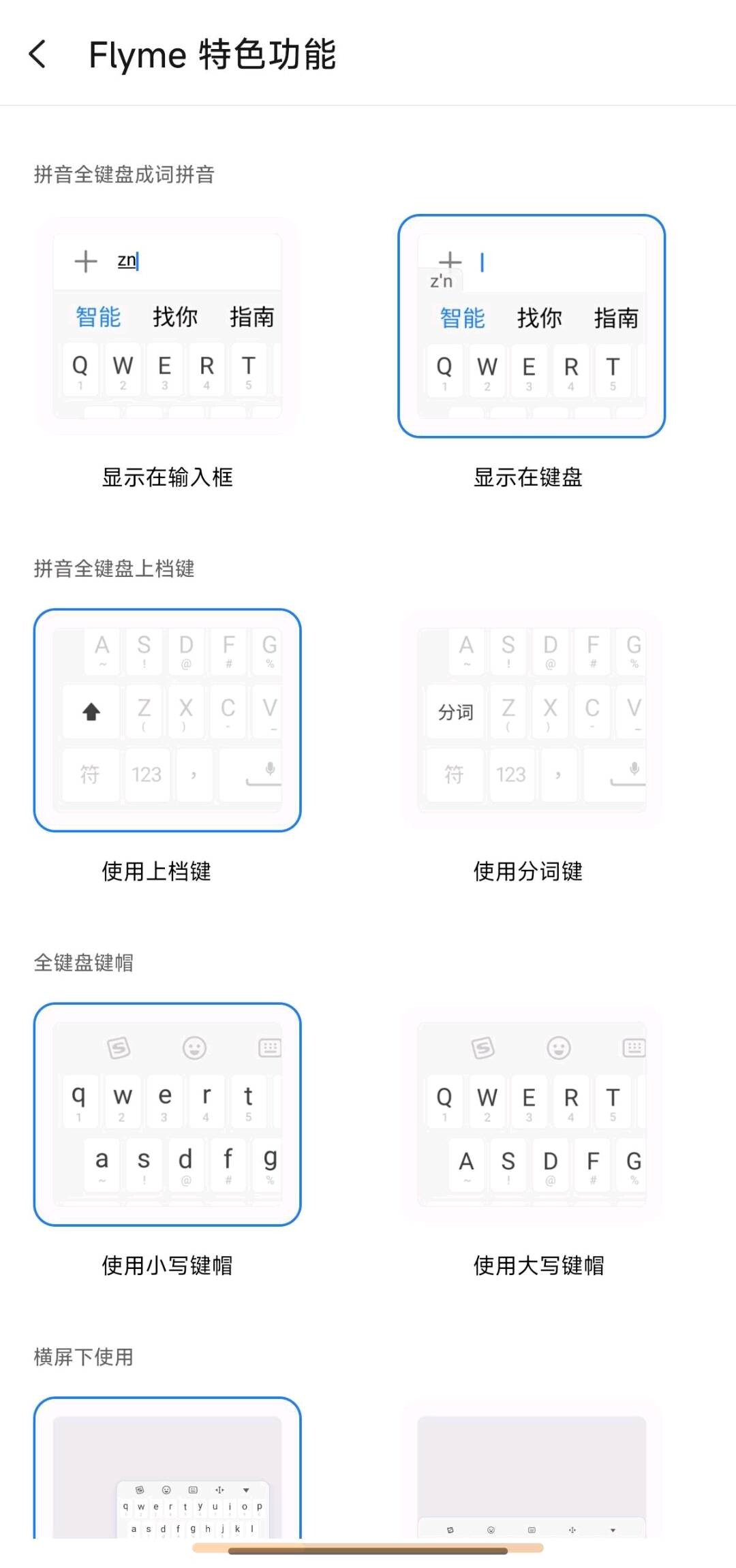
Task: Go back from Flyme 特色功能
Action: tap(38, 54)
